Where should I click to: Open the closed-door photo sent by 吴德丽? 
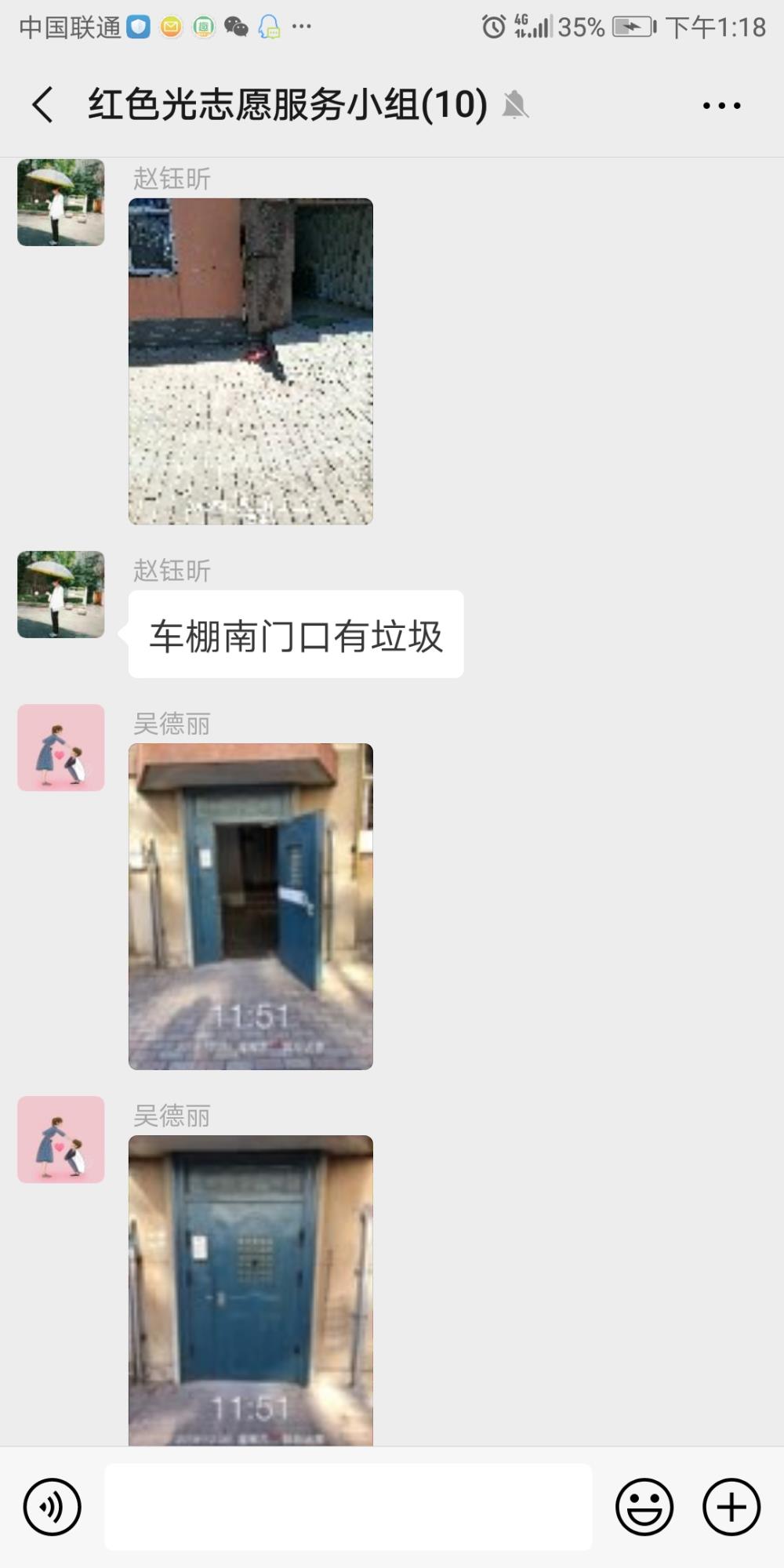coord(251,1290)
